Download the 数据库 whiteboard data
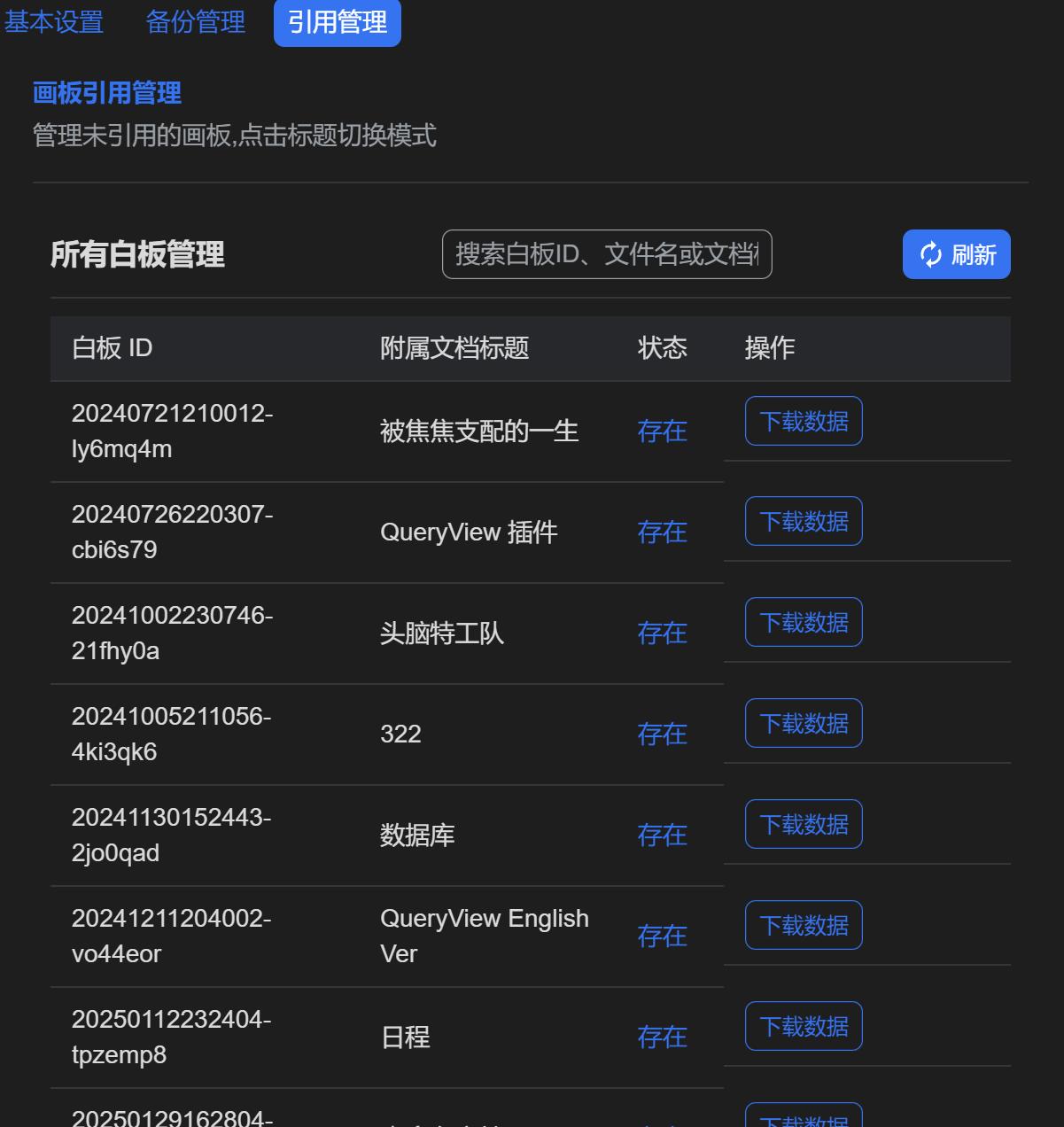Viewport: 1064px width, 1127px height. click(804, 825)
